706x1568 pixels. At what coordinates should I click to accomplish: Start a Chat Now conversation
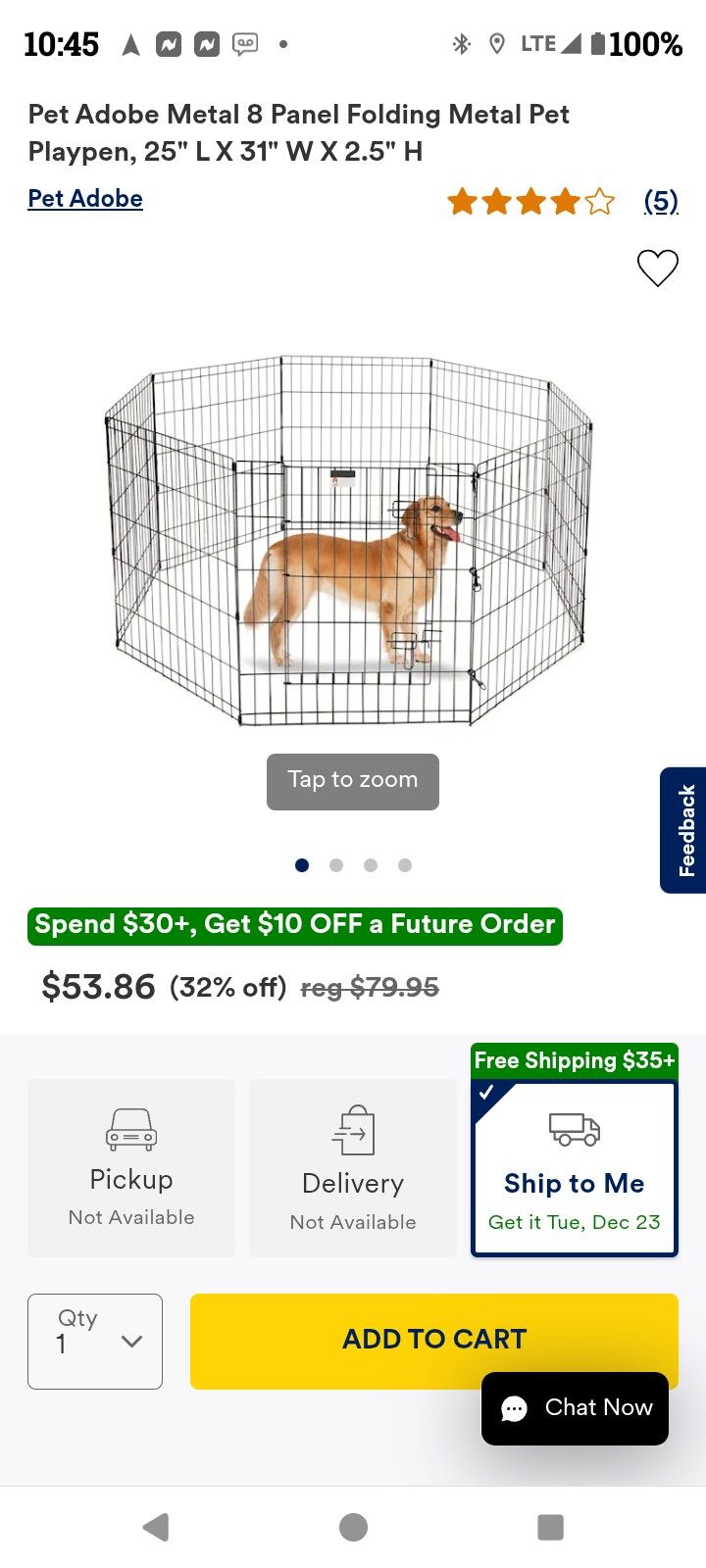[x=576, y=1408]
